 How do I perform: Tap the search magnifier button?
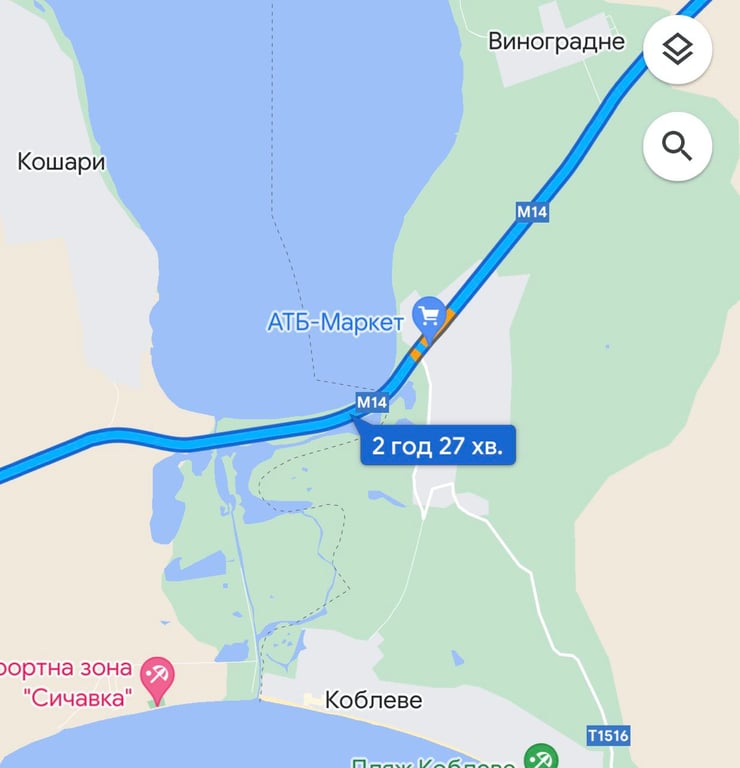point(677,147)
